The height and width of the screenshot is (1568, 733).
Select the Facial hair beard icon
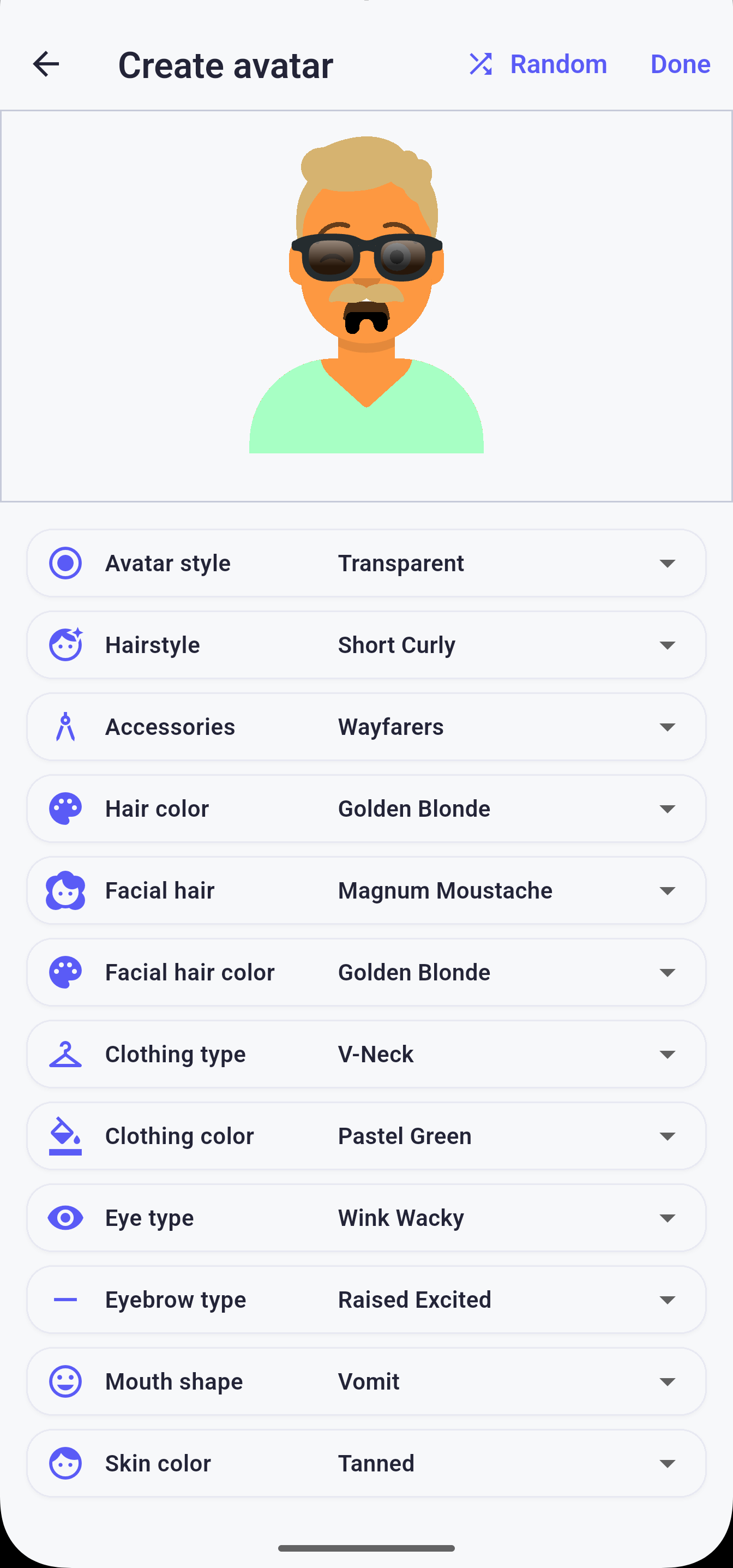tap(65, 890)
